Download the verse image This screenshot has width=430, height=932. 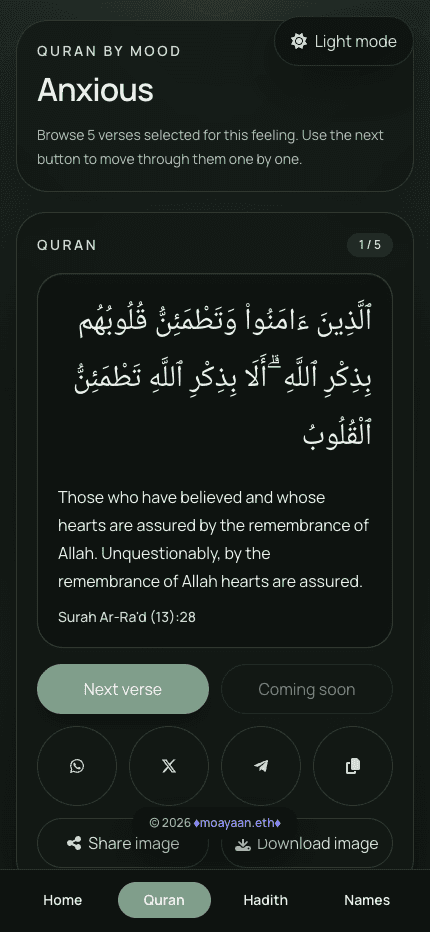tap(307, 843)
